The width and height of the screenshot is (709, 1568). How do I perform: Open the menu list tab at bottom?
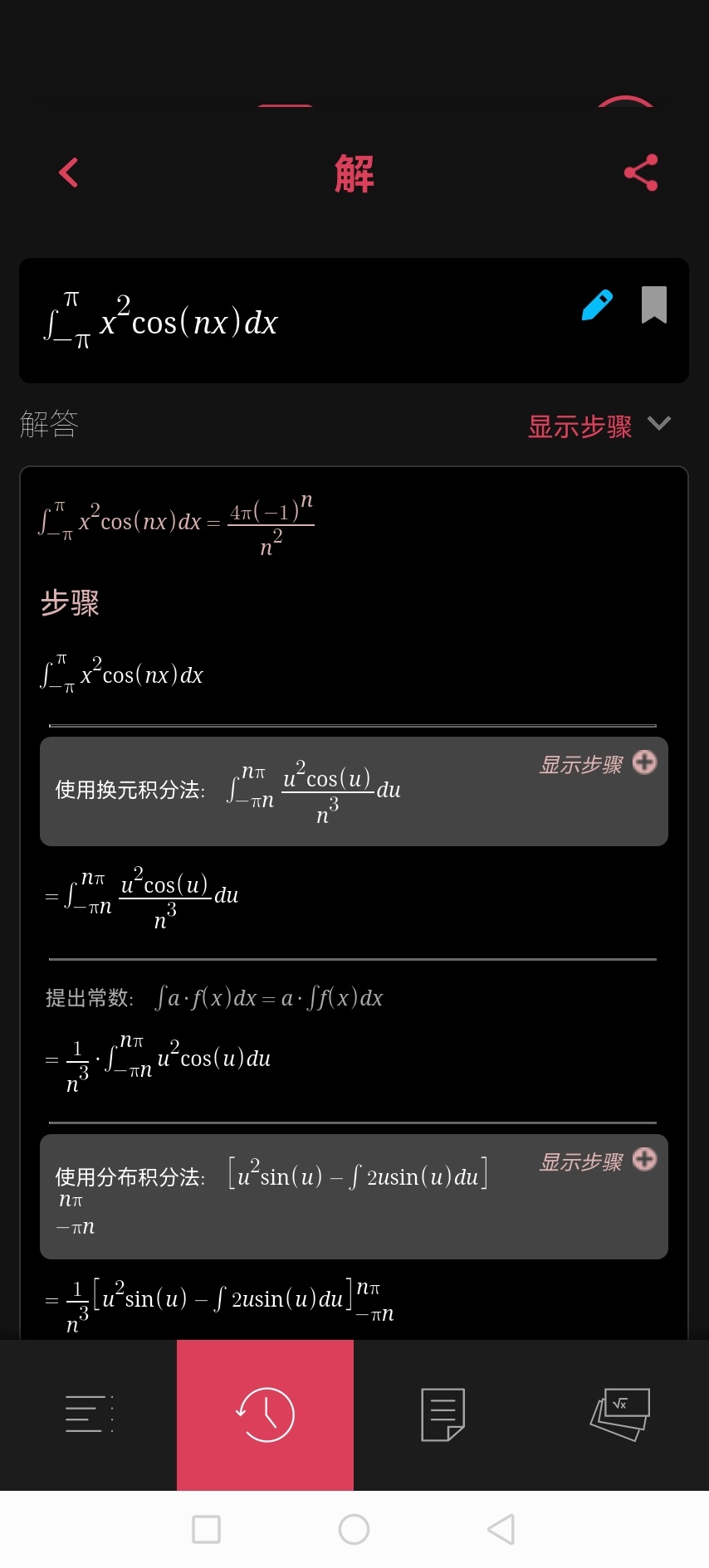coord(89,1414)
